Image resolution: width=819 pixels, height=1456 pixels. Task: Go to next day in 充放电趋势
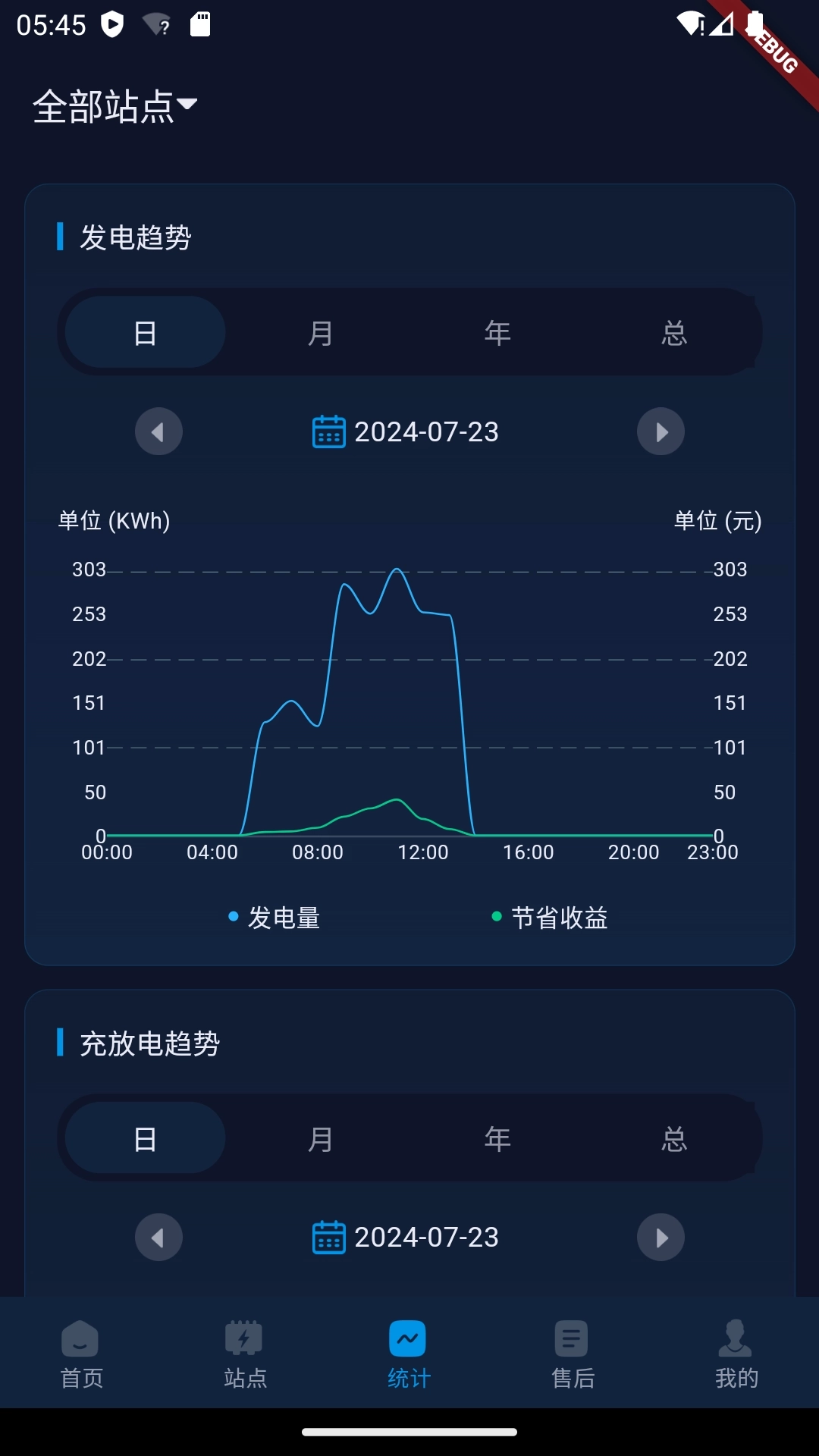click(x=661, y=1238)
